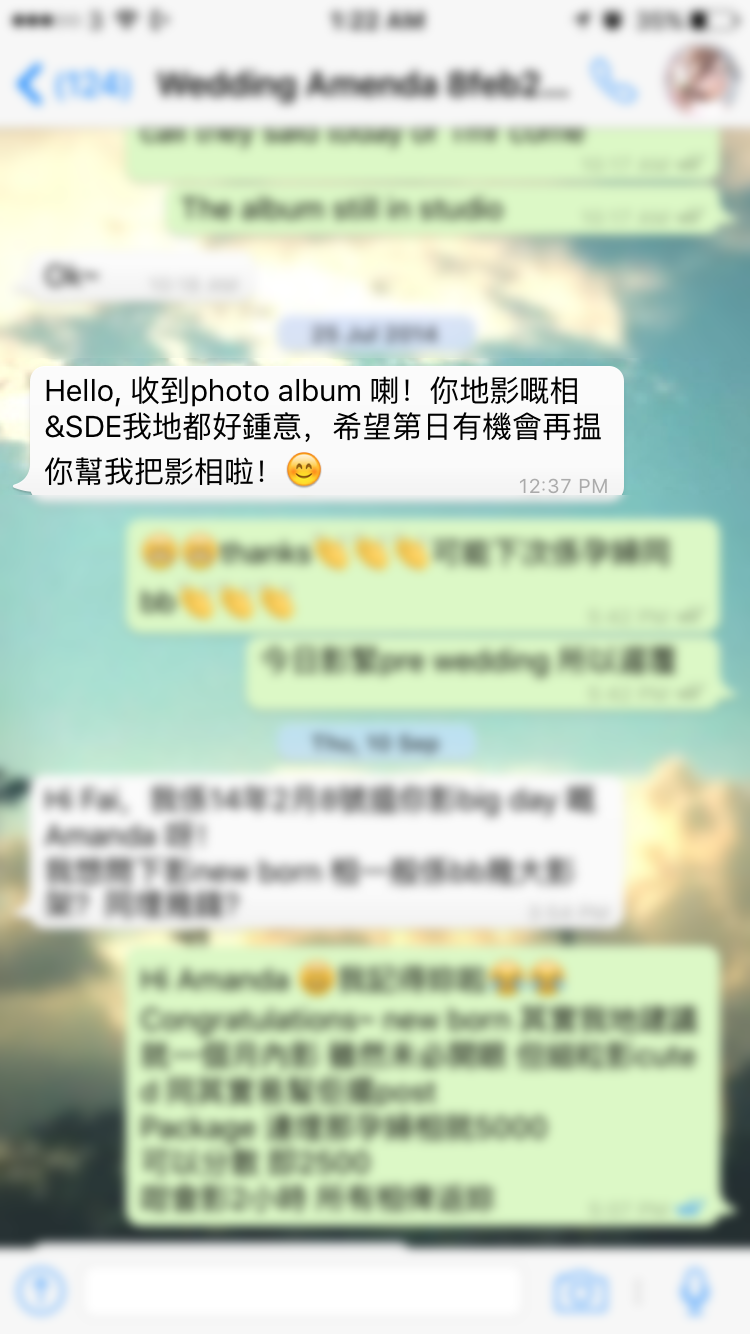This screenshot has width=750, height=1334.
Task: Open the attachment upload options
Action: [x=41, y=1291]
